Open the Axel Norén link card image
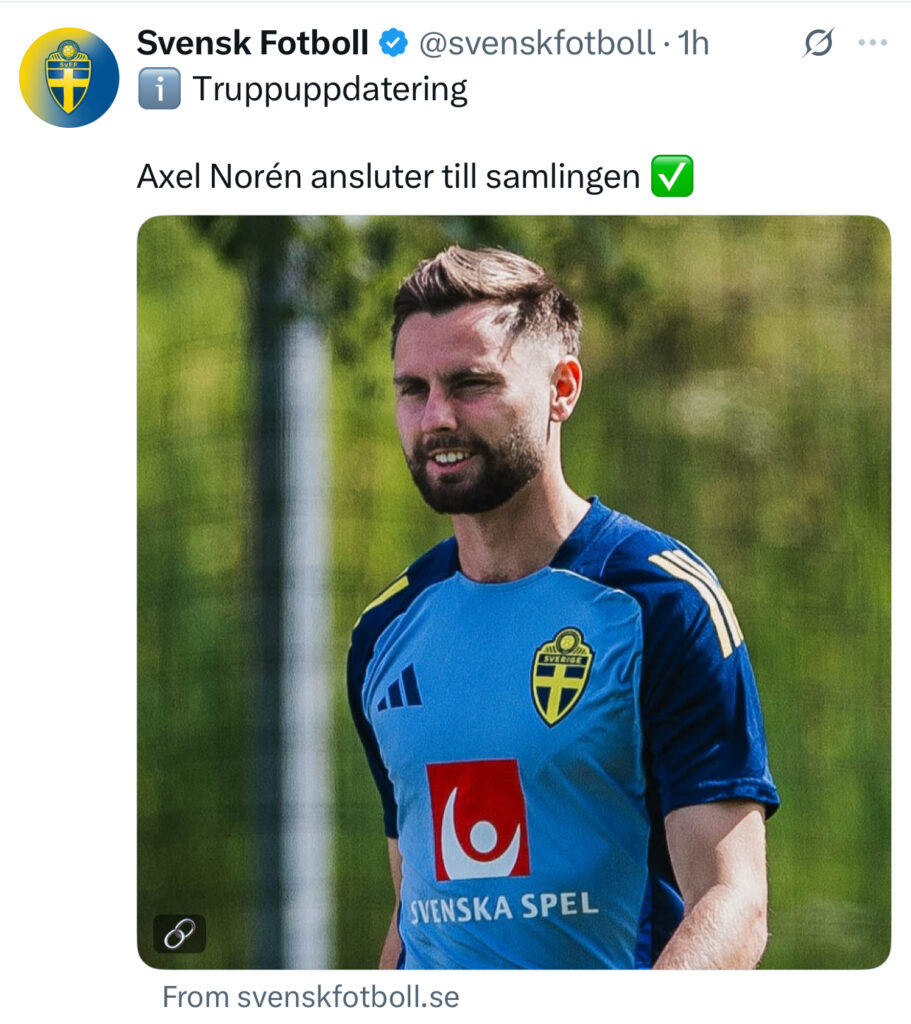The image size is (911, 1024). pyautogui.click(x=513, y=592)
